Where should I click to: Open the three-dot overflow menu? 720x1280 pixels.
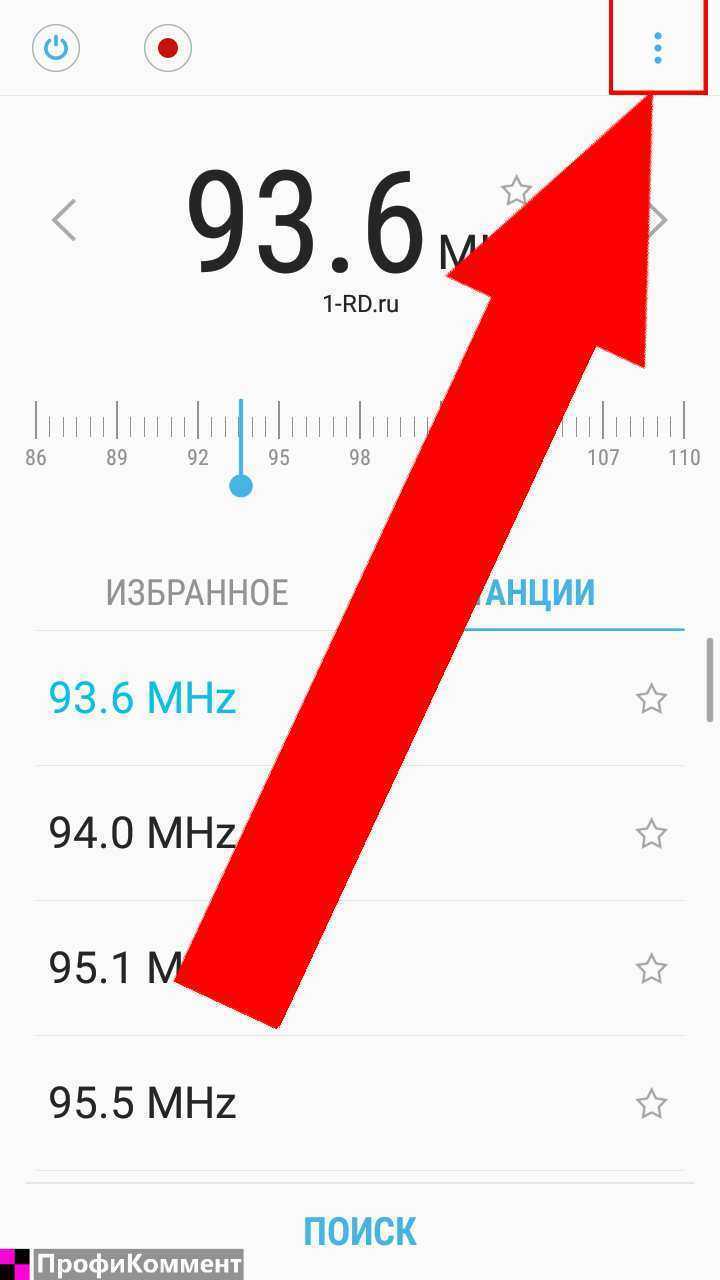[x=657, y=48]
